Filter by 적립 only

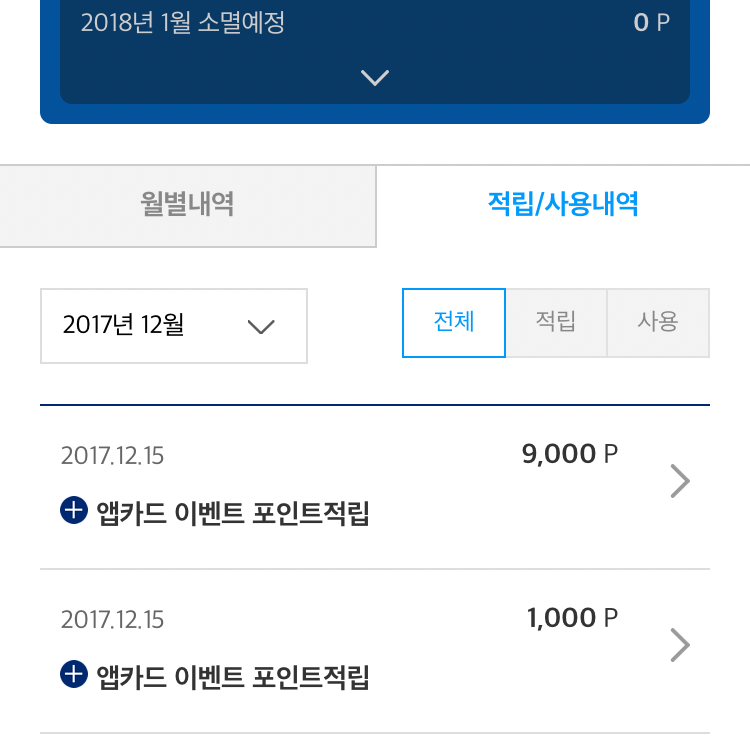coord(556,323)
